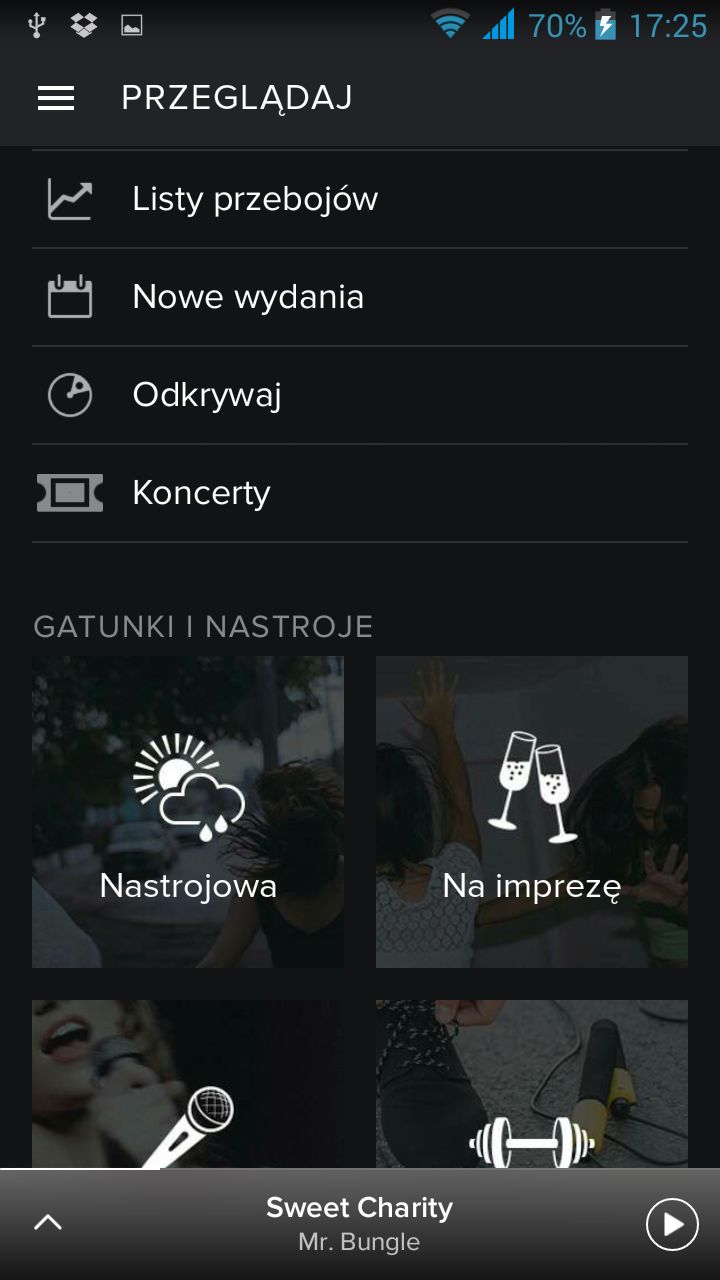Click the ticket icon beside Koncerty
Viewport: 720px width, 1280px height.
[x=68, y=492]
